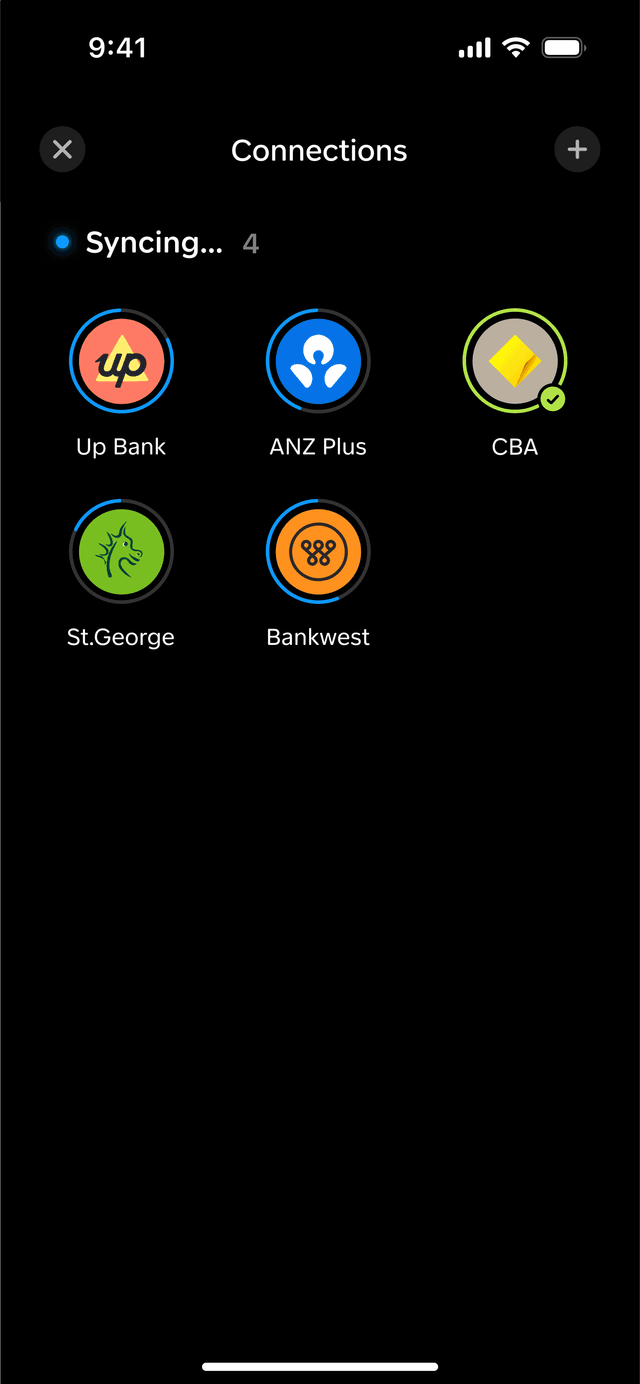The width and height of the screenshot is (640, 1384).
Task: Open the Up Bank connection
Action: (x=121, y=361)
